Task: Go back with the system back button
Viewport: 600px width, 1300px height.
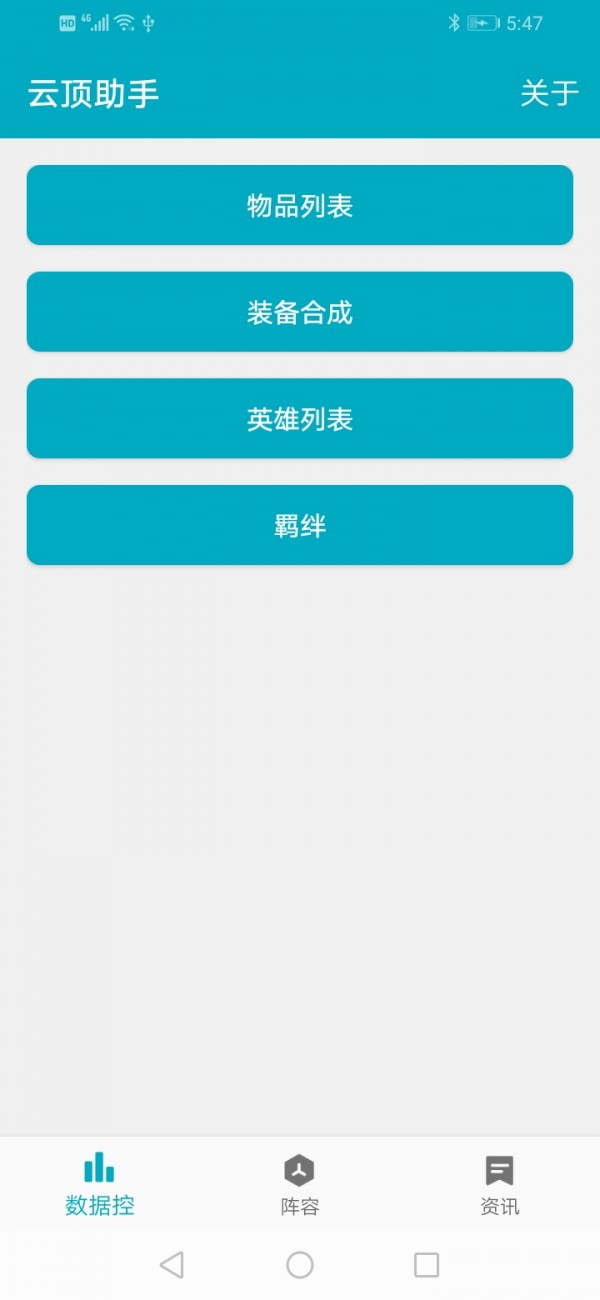Action: (x=172, y=1265)
